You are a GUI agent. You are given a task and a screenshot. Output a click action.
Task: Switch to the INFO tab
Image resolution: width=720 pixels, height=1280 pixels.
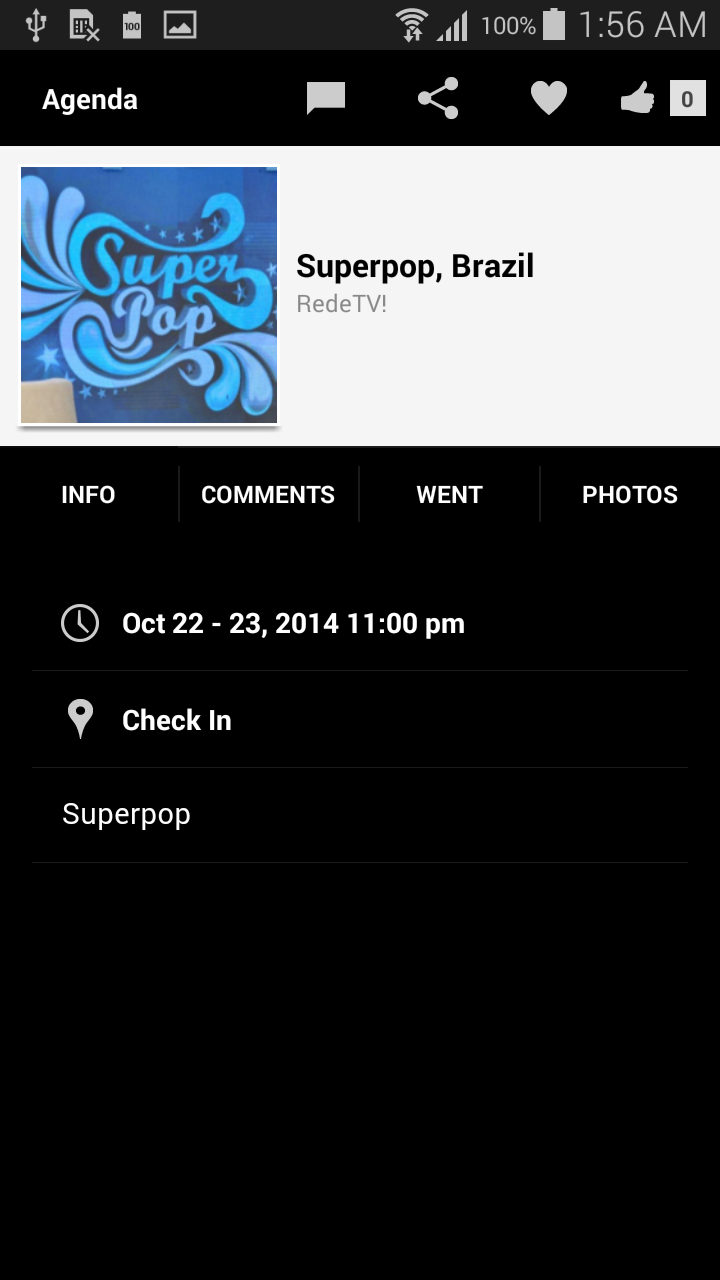[x=88, y=495]
